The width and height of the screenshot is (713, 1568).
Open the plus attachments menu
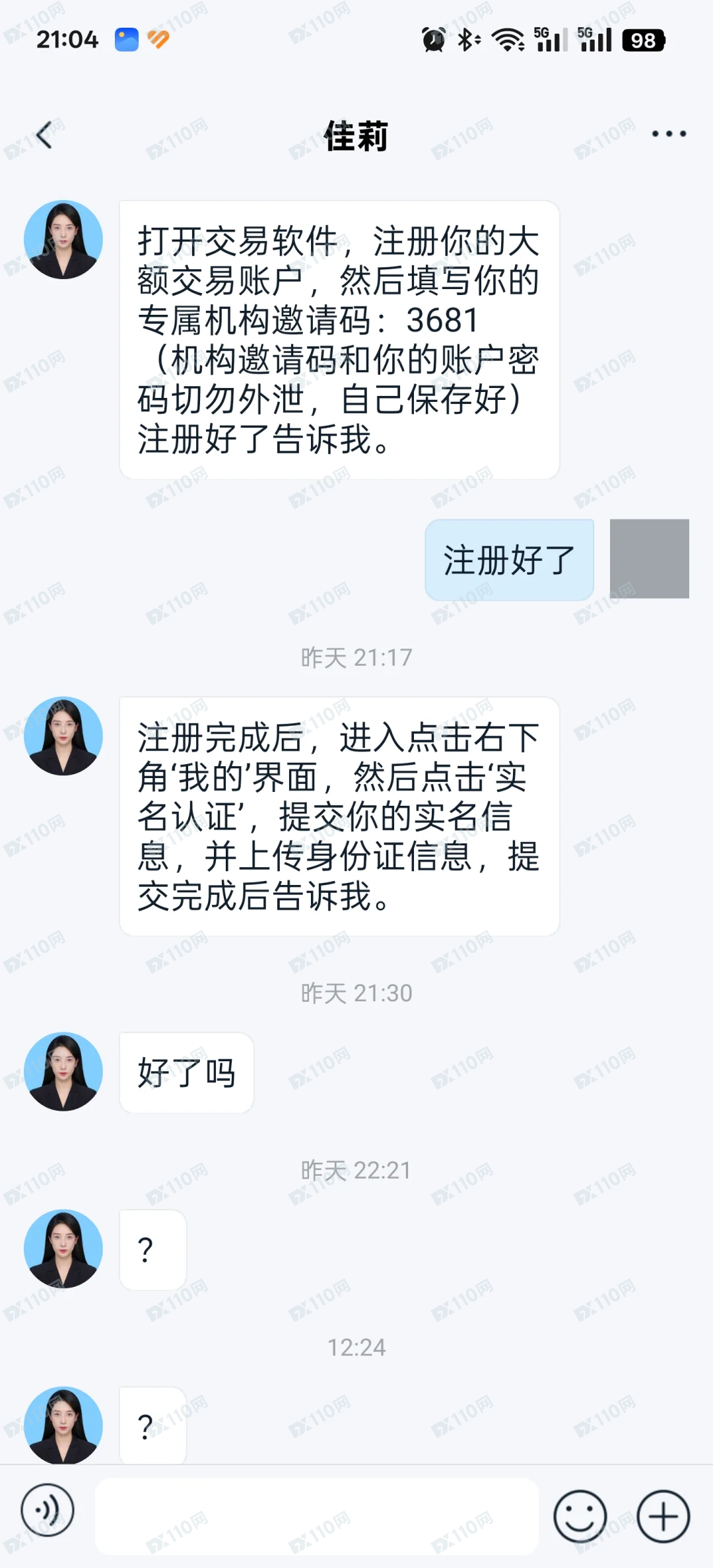(663, 1516)
